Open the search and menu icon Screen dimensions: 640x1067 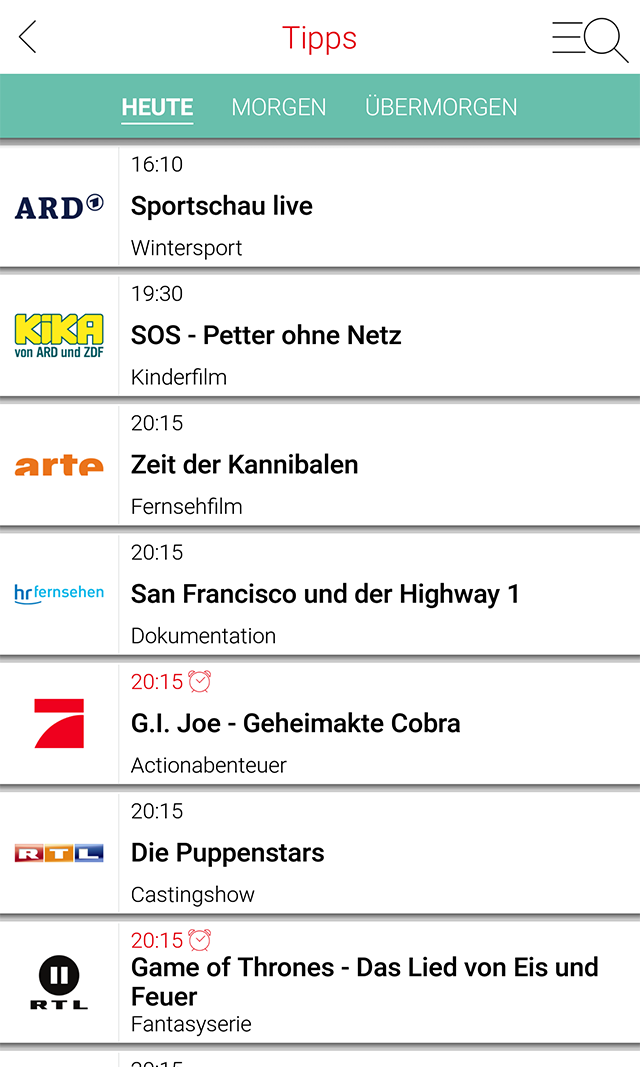[x=590, y=39]
